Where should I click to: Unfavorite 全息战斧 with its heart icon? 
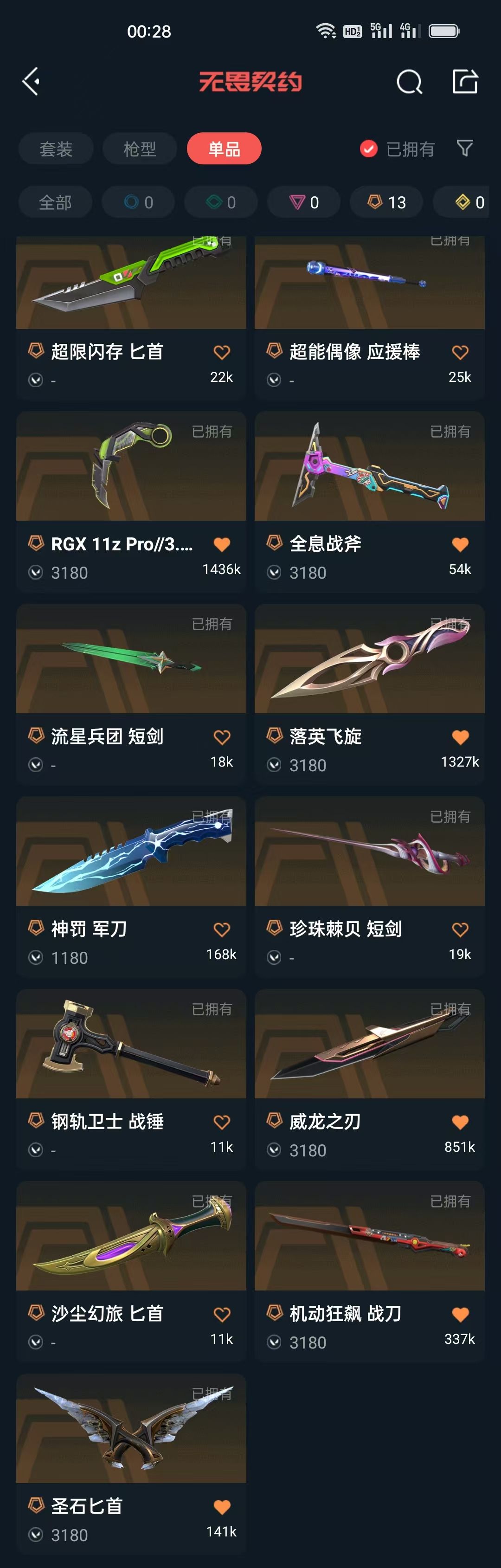click(x=460, y=544)
